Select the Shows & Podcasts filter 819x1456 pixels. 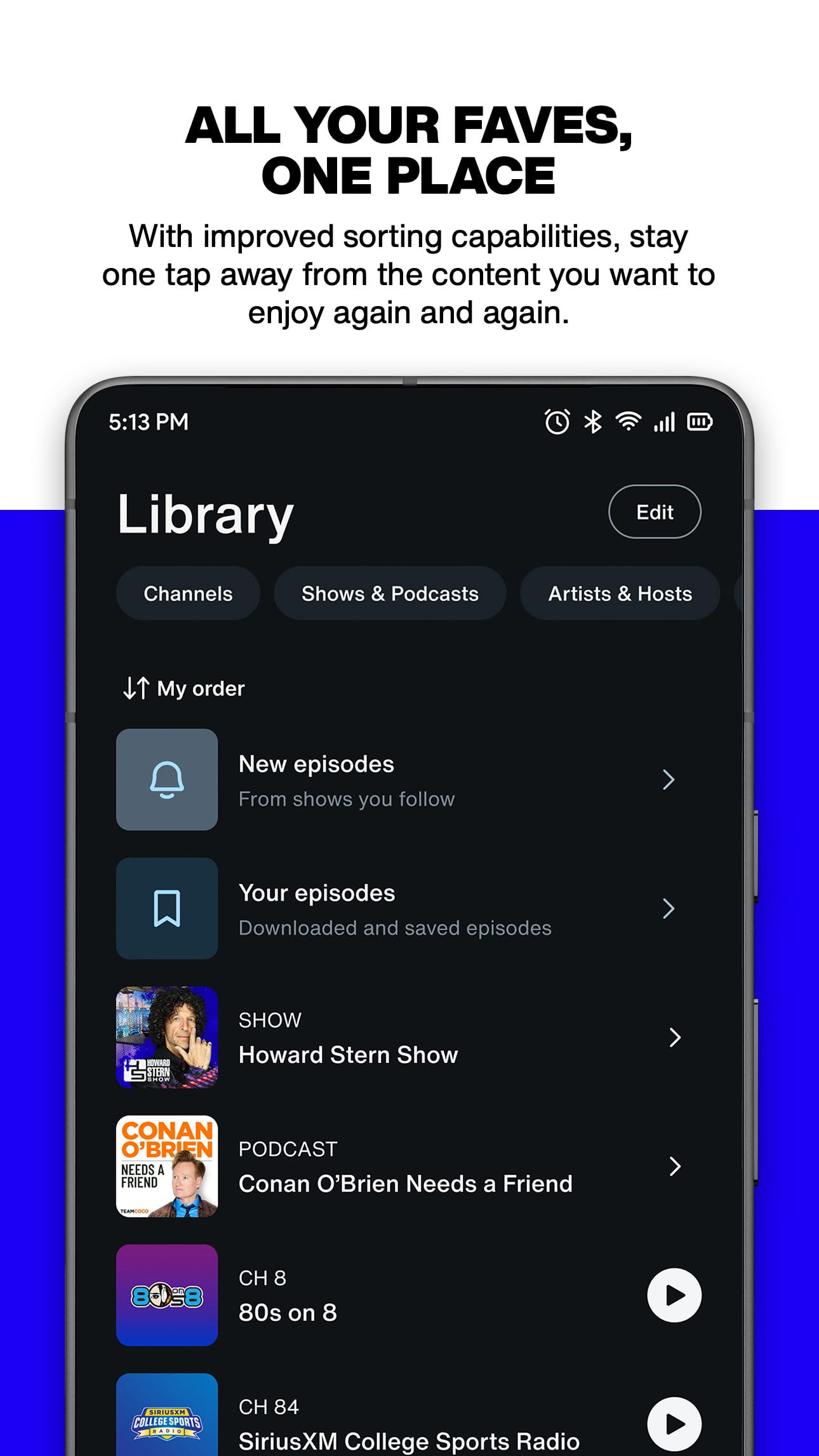pyautogui.click(x=389, y=593)
